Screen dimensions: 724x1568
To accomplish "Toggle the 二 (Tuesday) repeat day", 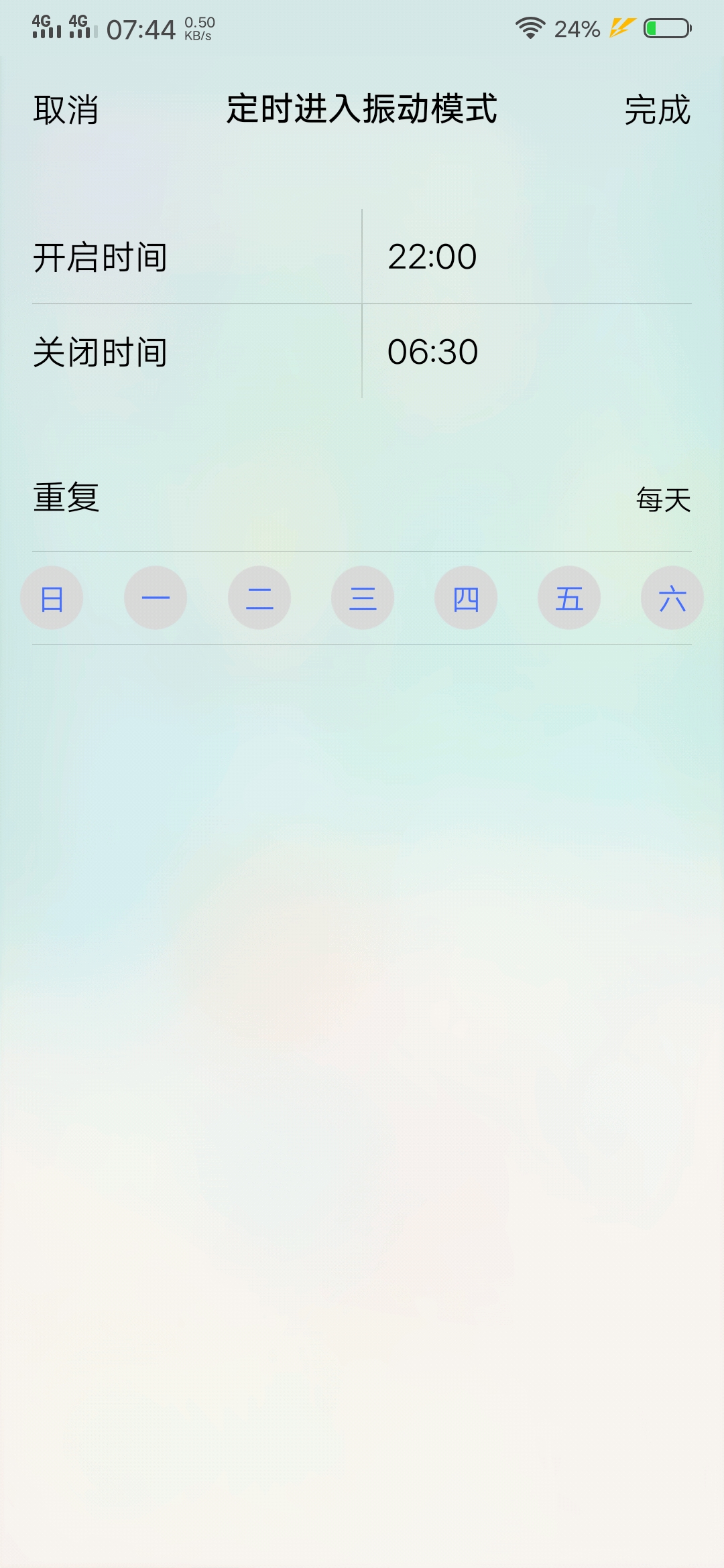I will coord(259,598).
